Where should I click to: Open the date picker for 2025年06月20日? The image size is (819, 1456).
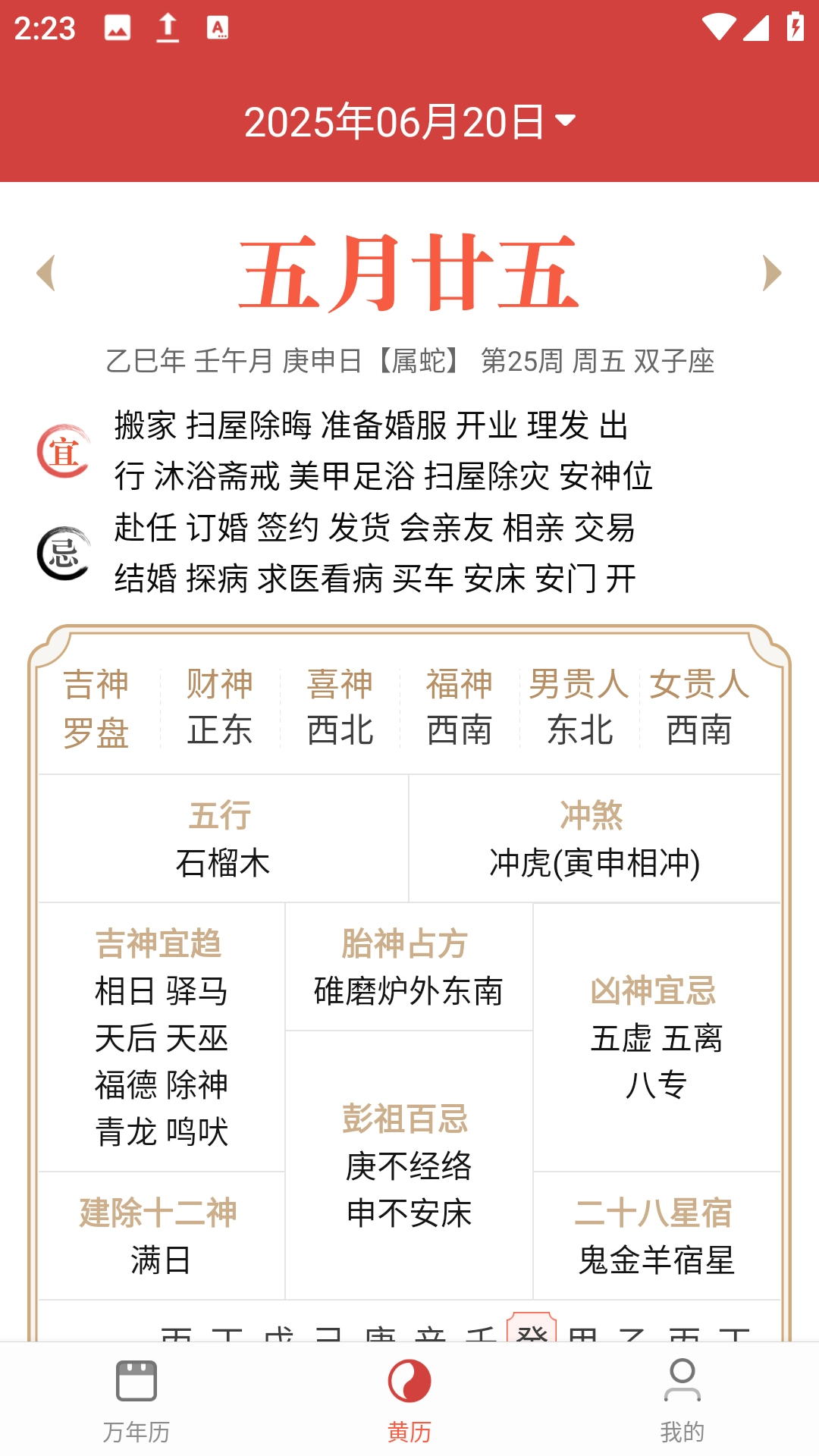(409, 122)
